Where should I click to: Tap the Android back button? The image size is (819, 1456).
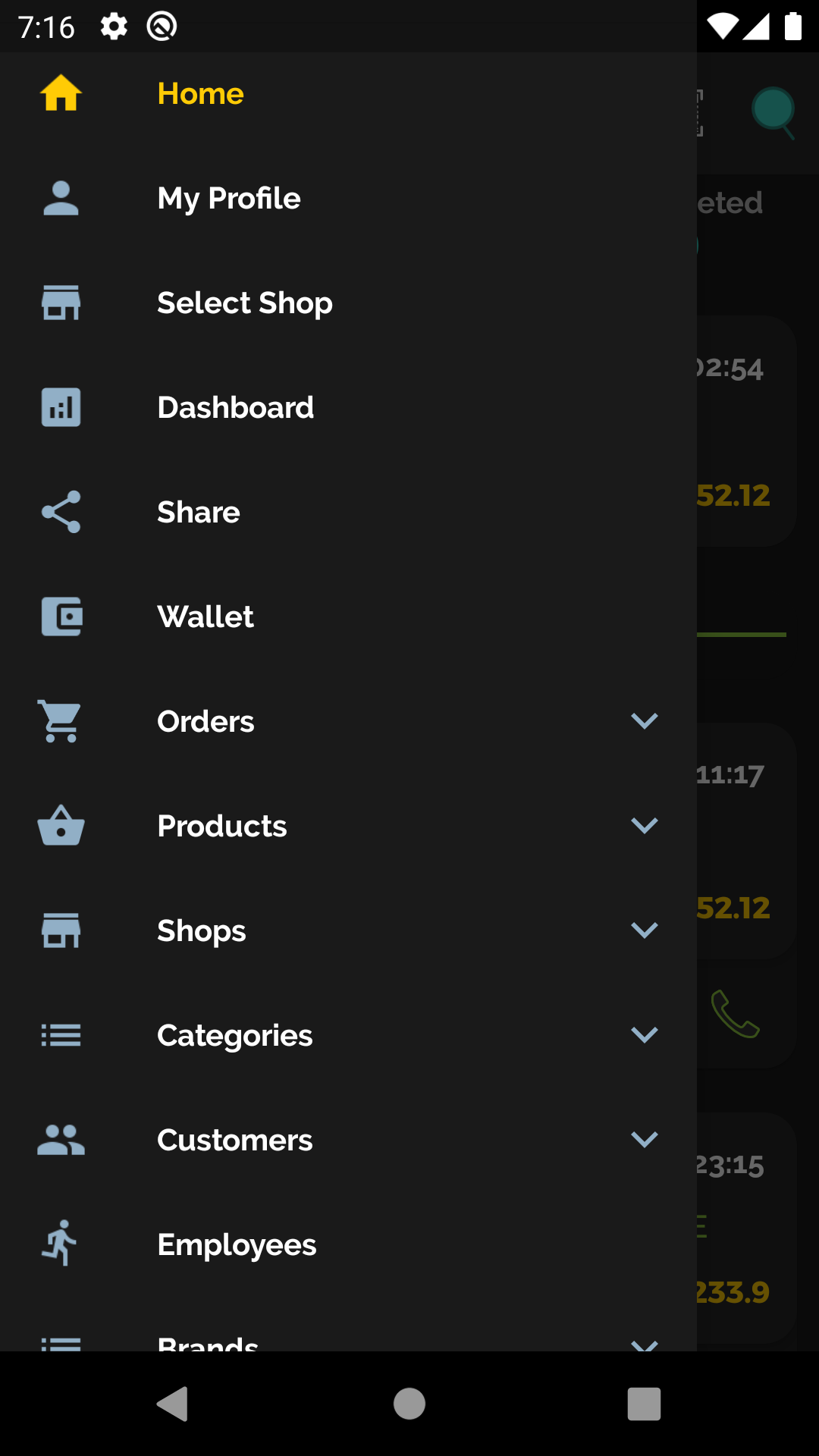click(x=173, y=1404)
